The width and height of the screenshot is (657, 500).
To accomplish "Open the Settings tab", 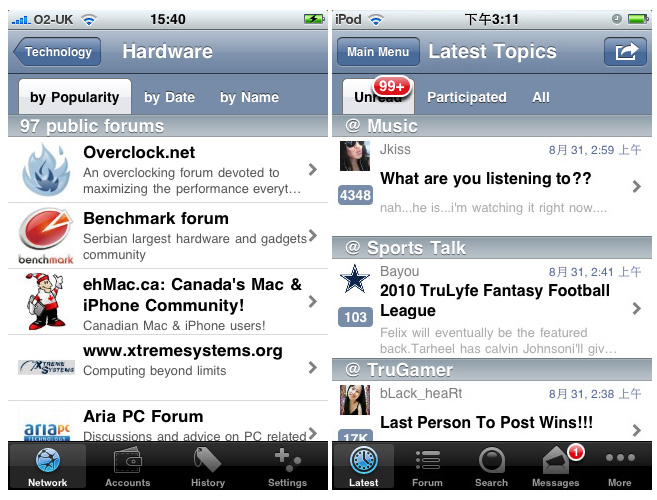I will pos(287,467).
